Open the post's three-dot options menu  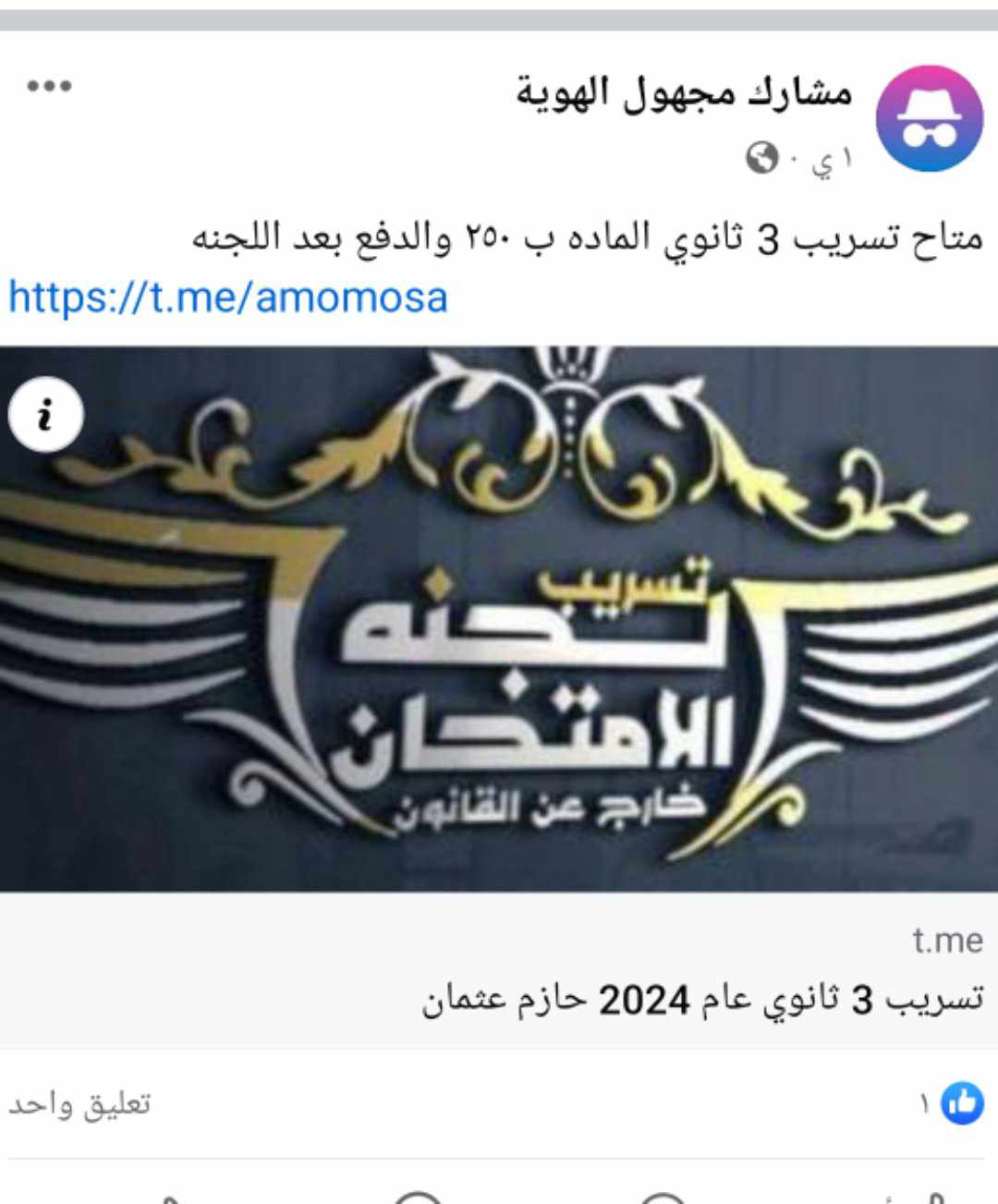(49, 86)
